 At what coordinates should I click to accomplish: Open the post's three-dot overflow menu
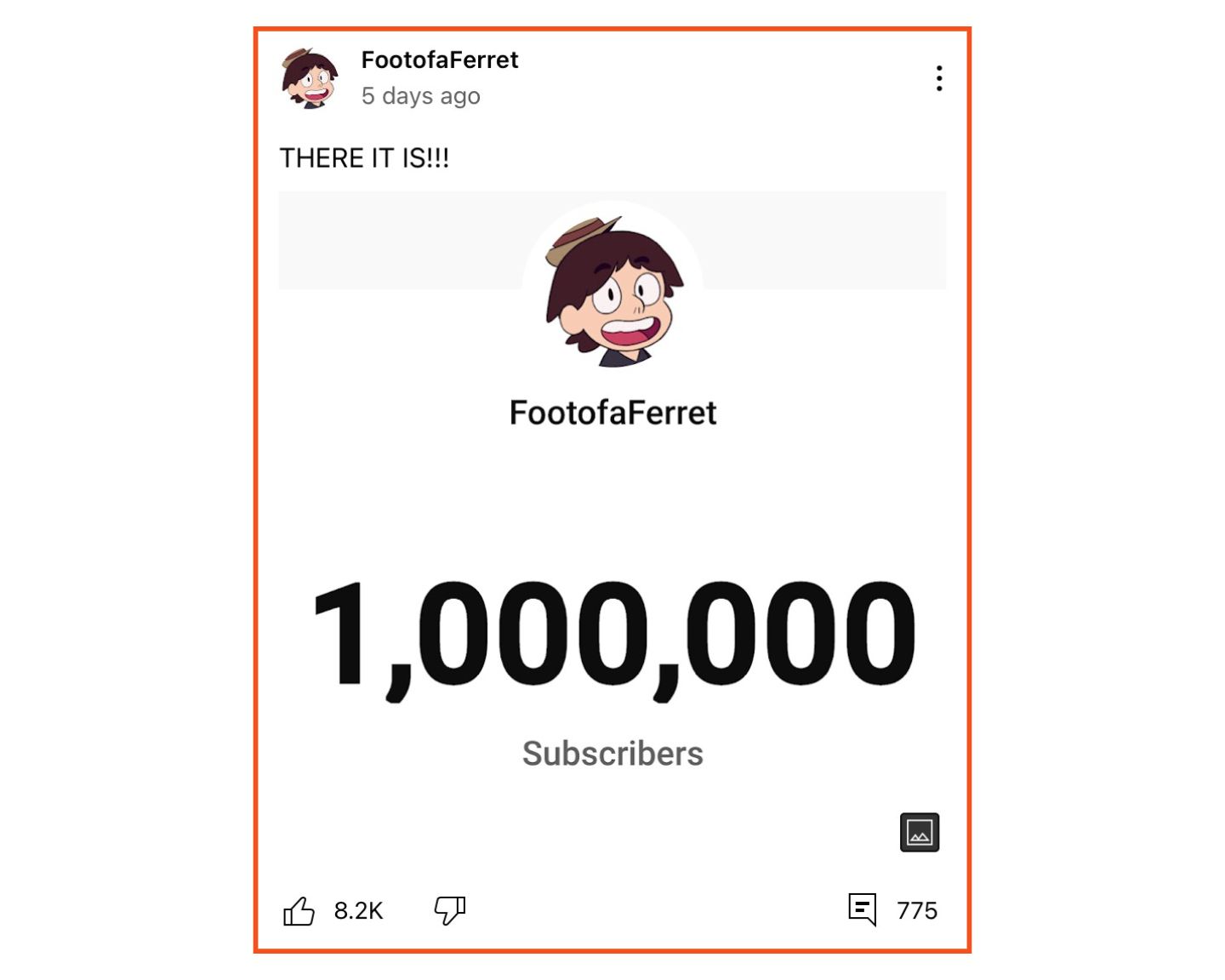[x=938, y=78]
